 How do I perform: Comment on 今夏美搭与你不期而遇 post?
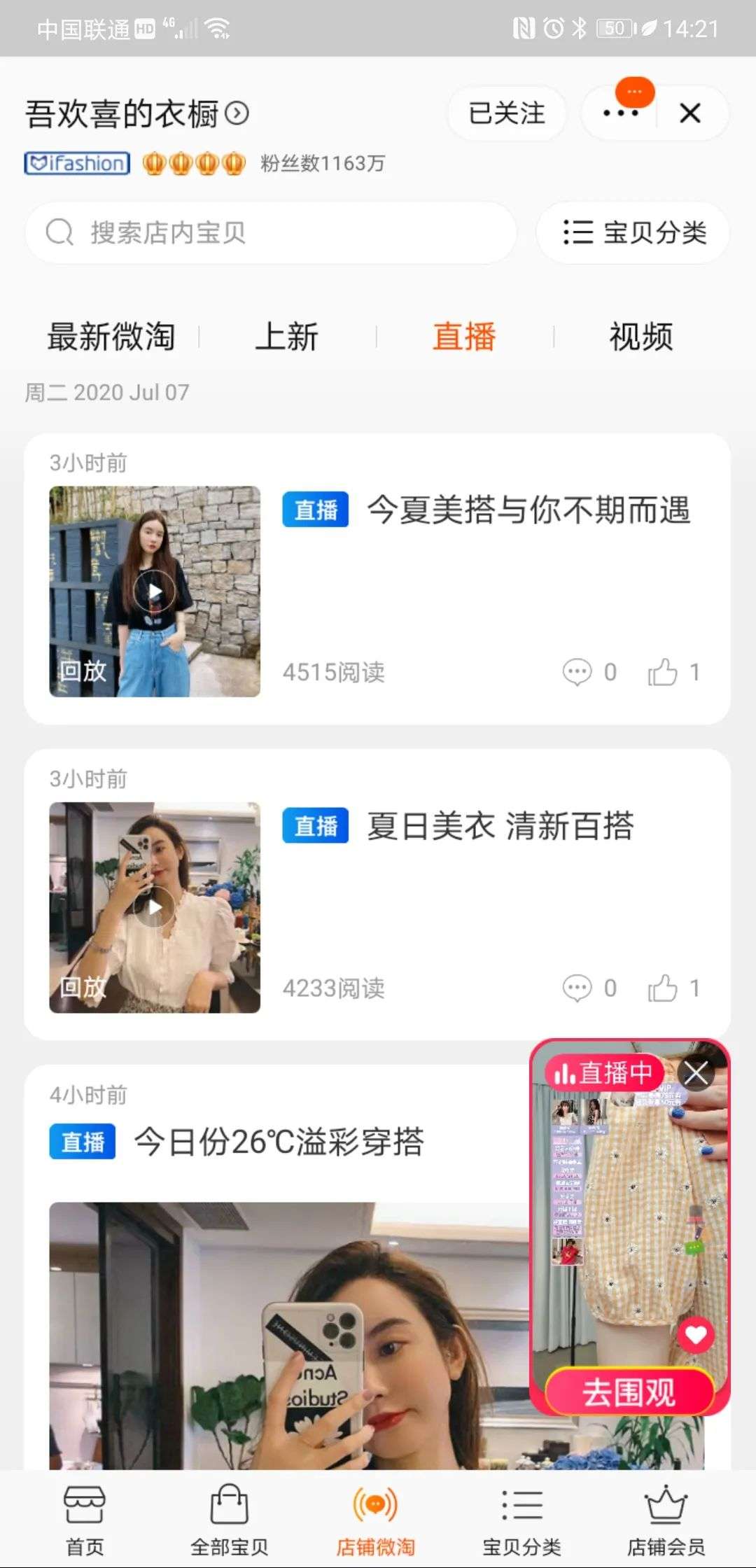(x=578, y=673)
